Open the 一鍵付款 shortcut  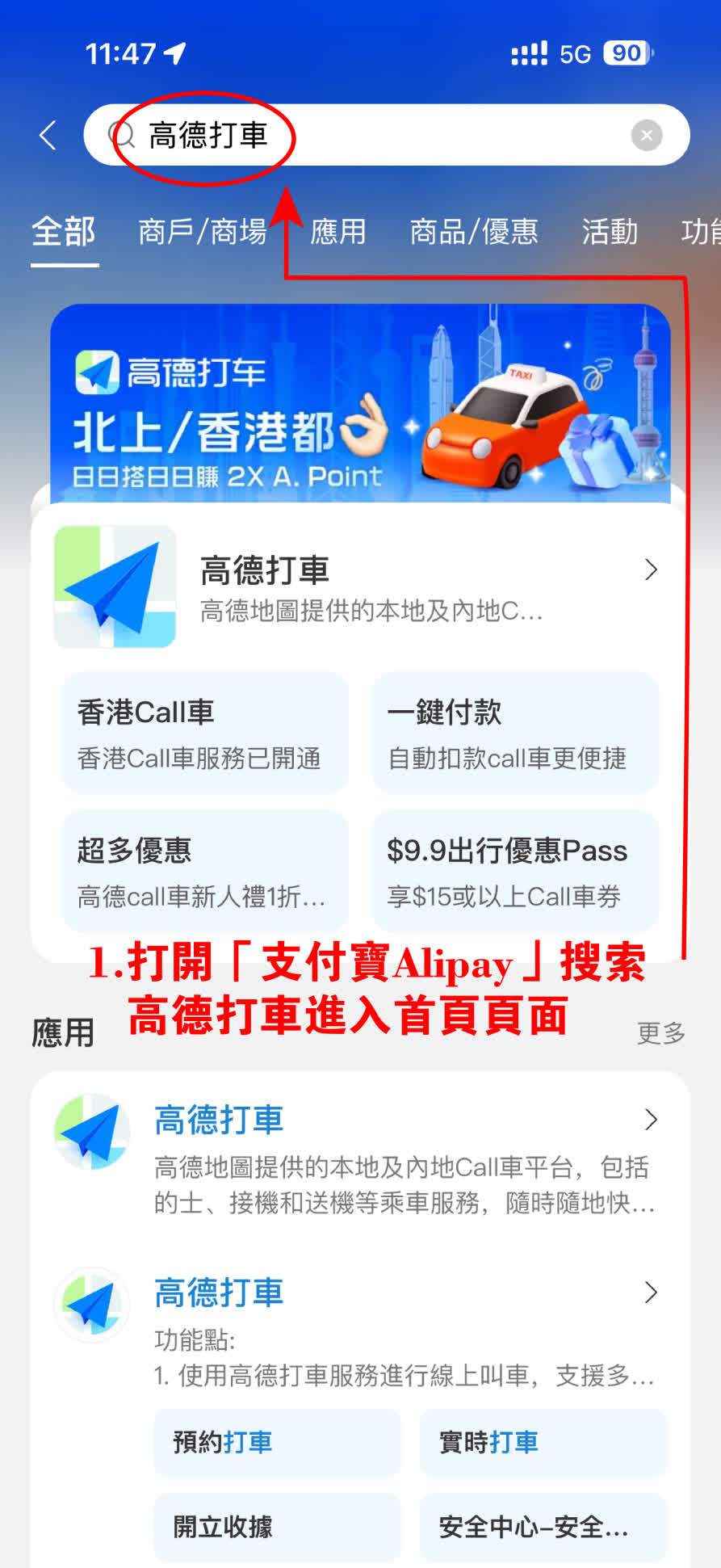pos(515,733)
